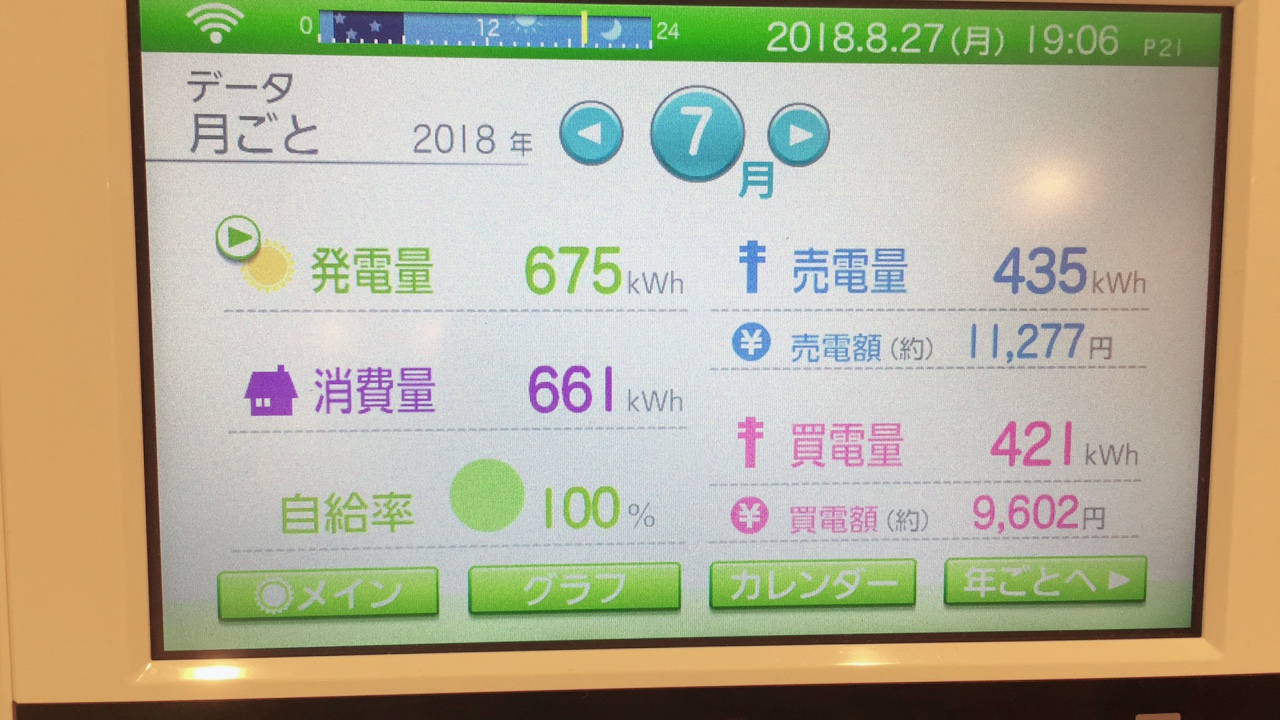Go to the previous month
1280x720 pixels.
591,134
